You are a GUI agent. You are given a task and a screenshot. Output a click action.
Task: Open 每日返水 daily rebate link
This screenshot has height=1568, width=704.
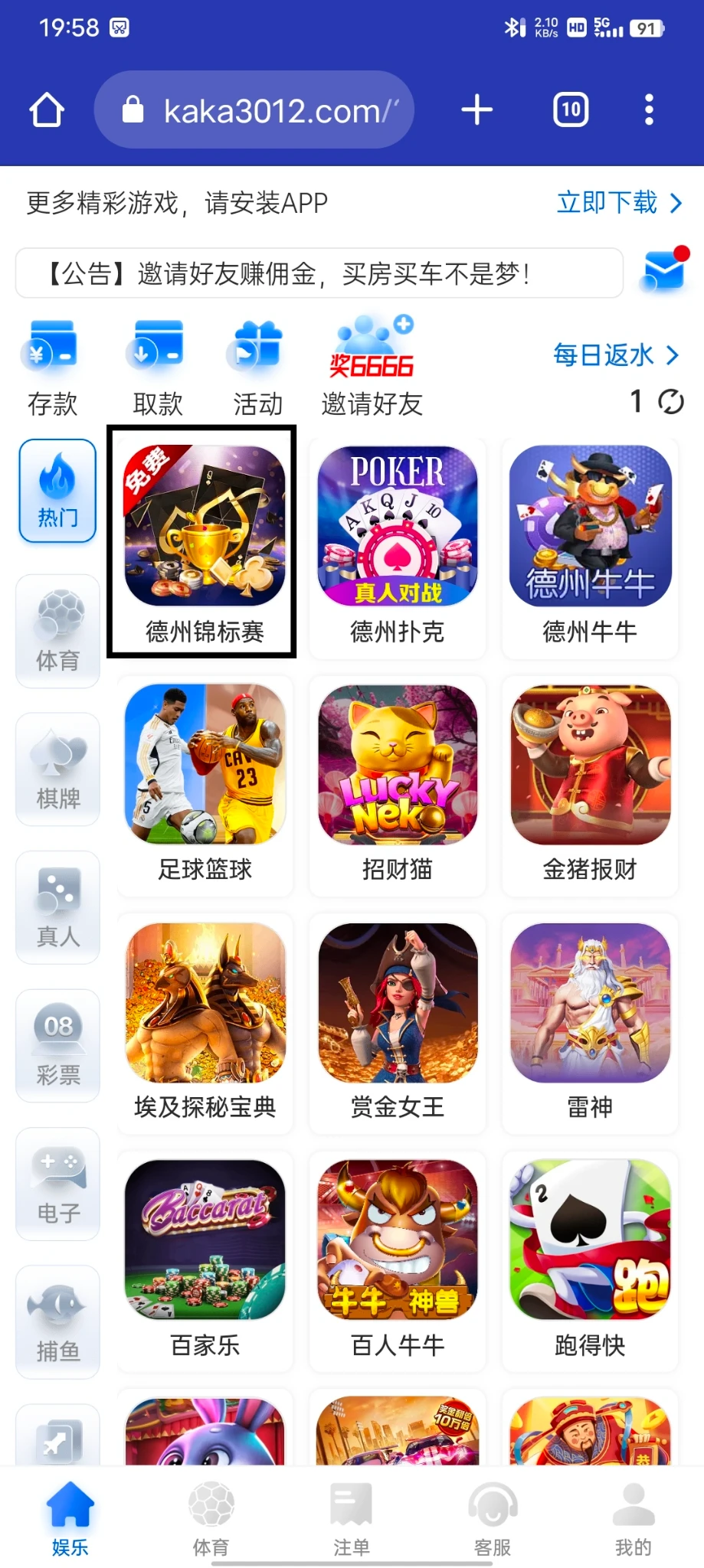(615, 355)
